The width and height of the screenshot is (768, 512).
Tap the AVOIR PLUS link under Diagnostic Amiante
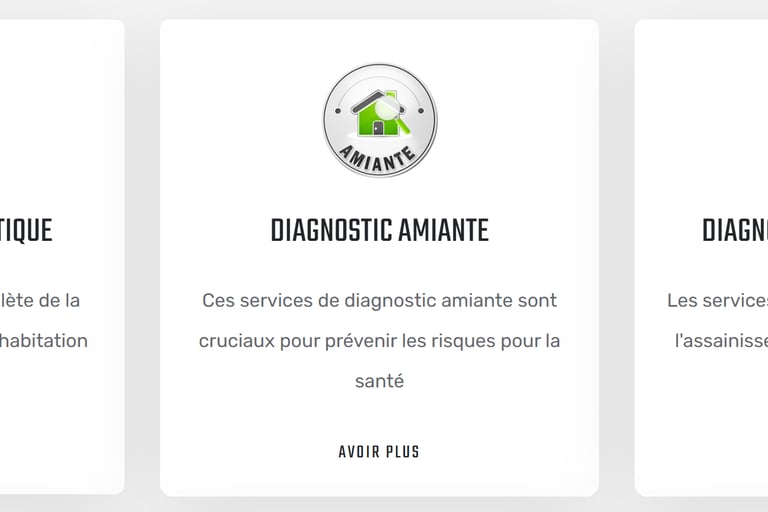tap(379, 452)
